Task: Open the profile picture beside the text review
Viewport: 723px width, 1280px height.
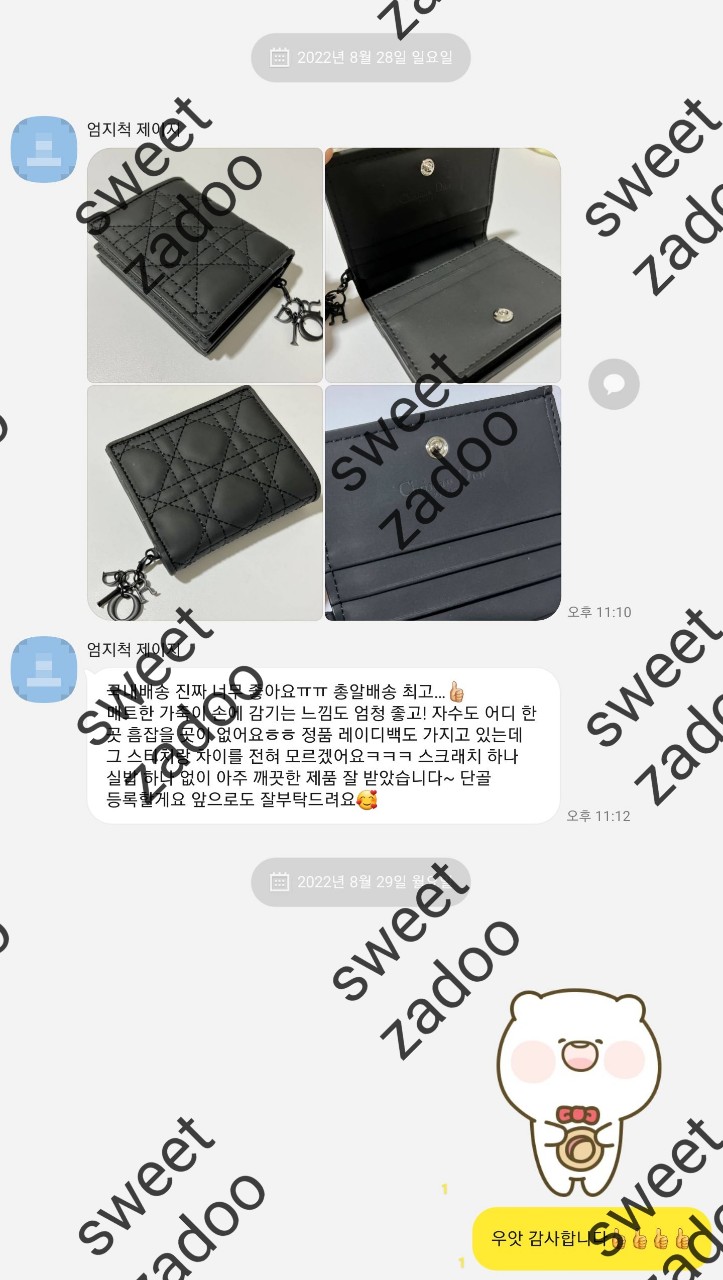Action: click(44, 669)
